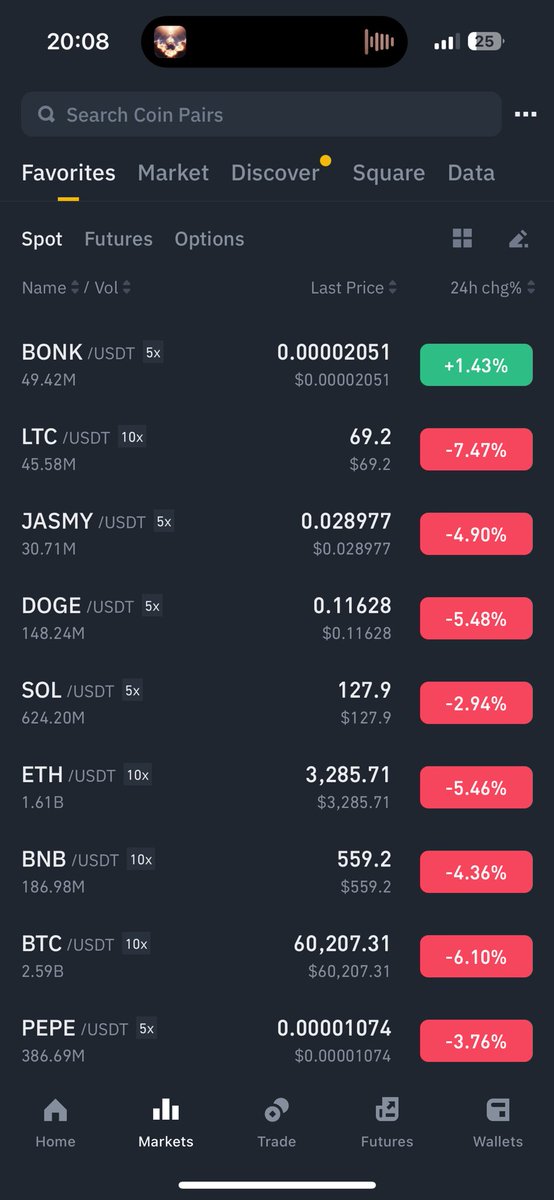
Task: Open the BONK/USDT pair
Action: click(x=277, y=365)
